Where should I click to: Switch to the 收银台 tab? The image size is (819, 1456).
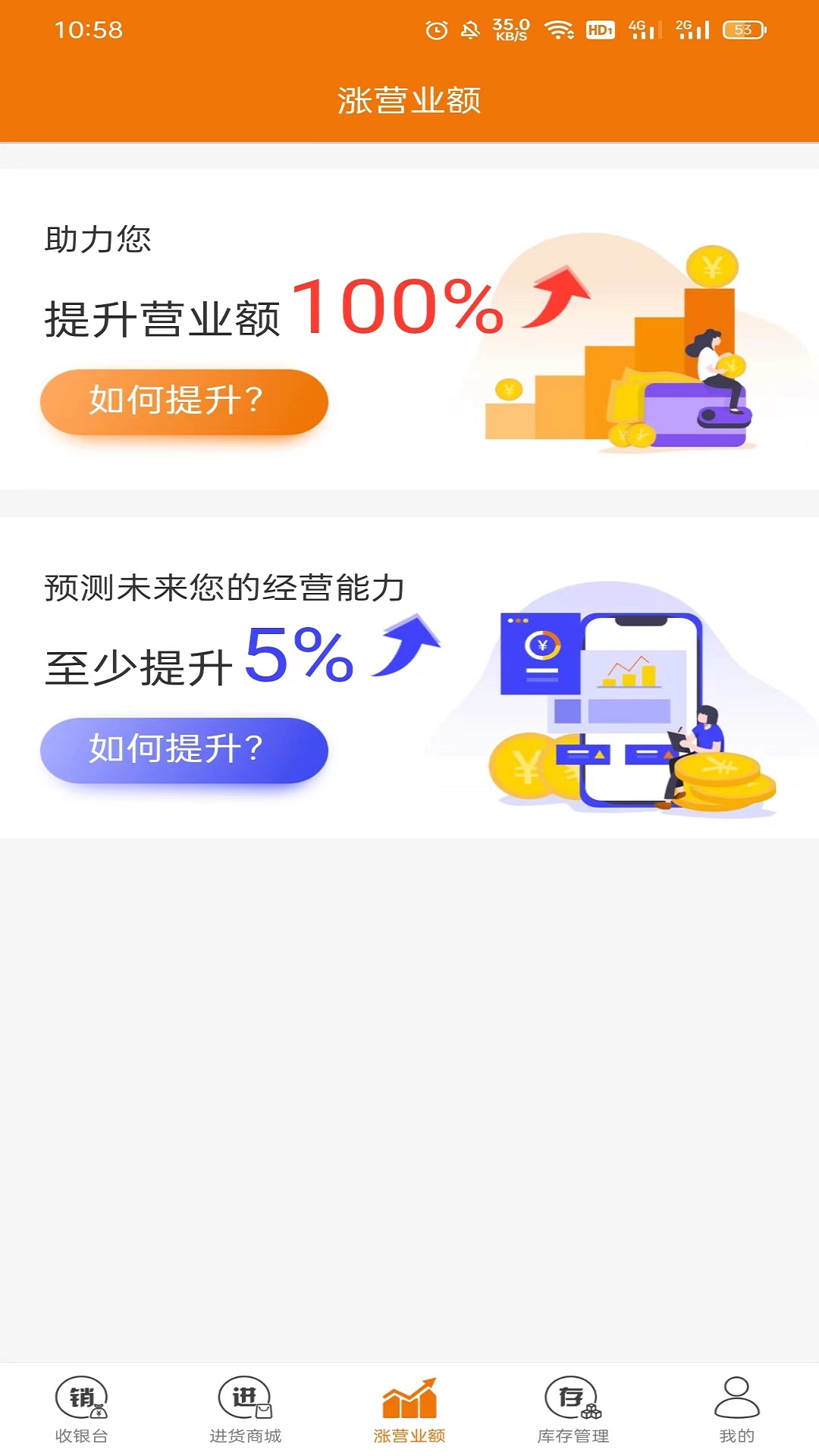point(82,1409)
